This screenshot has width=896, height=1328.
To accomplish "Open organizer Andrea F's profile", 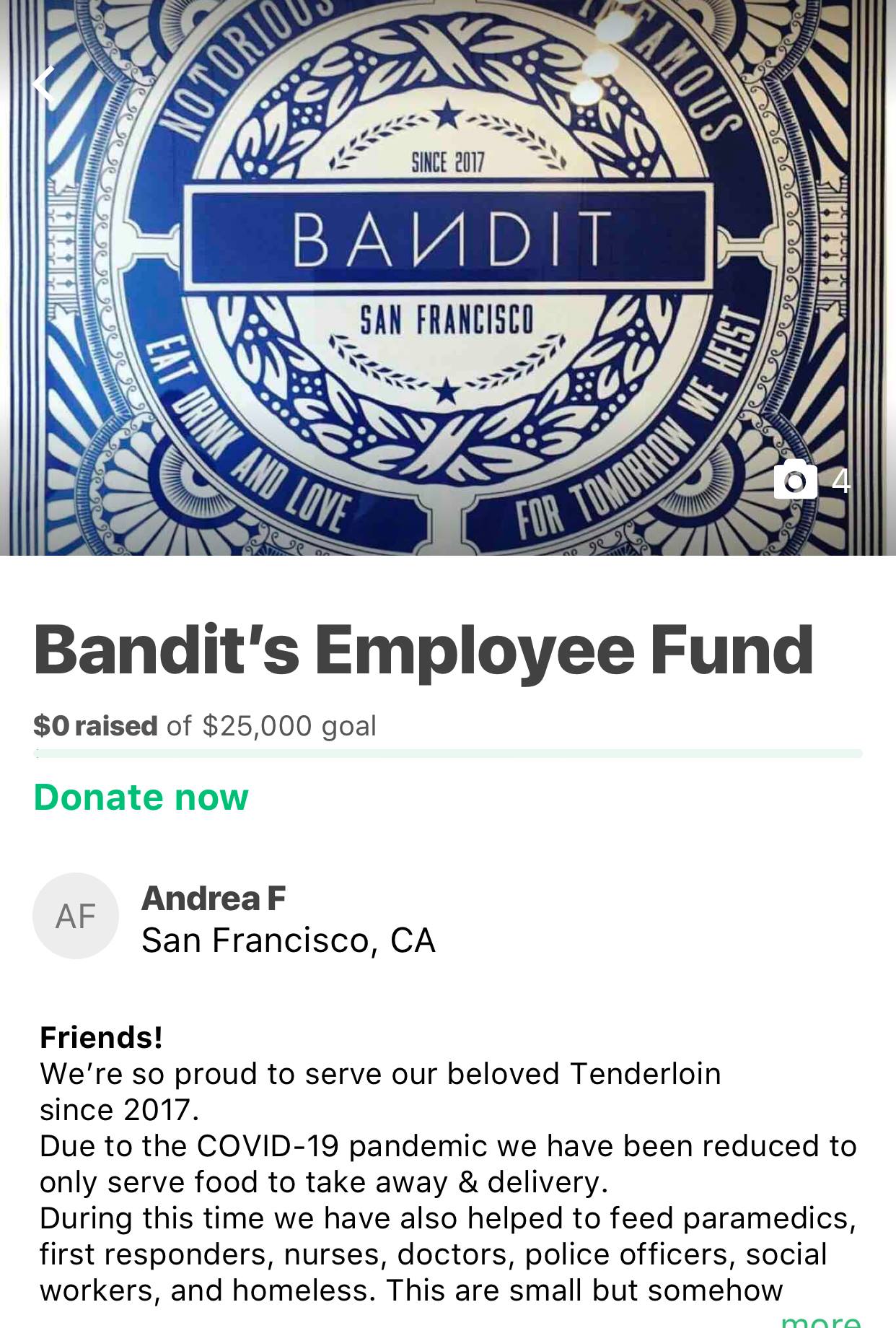I will pos(214,899).
